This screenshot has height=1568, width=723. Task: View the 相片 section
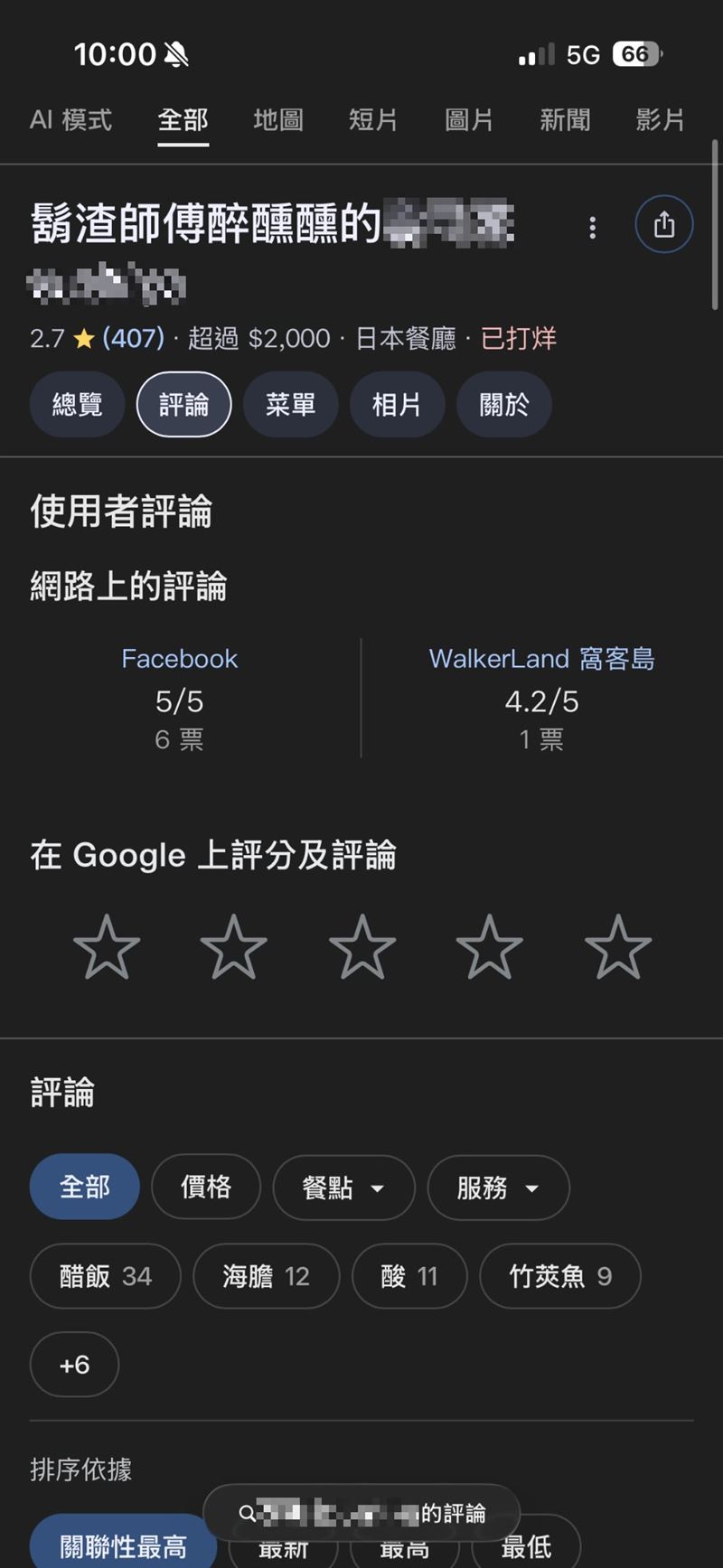coord(397,404)
